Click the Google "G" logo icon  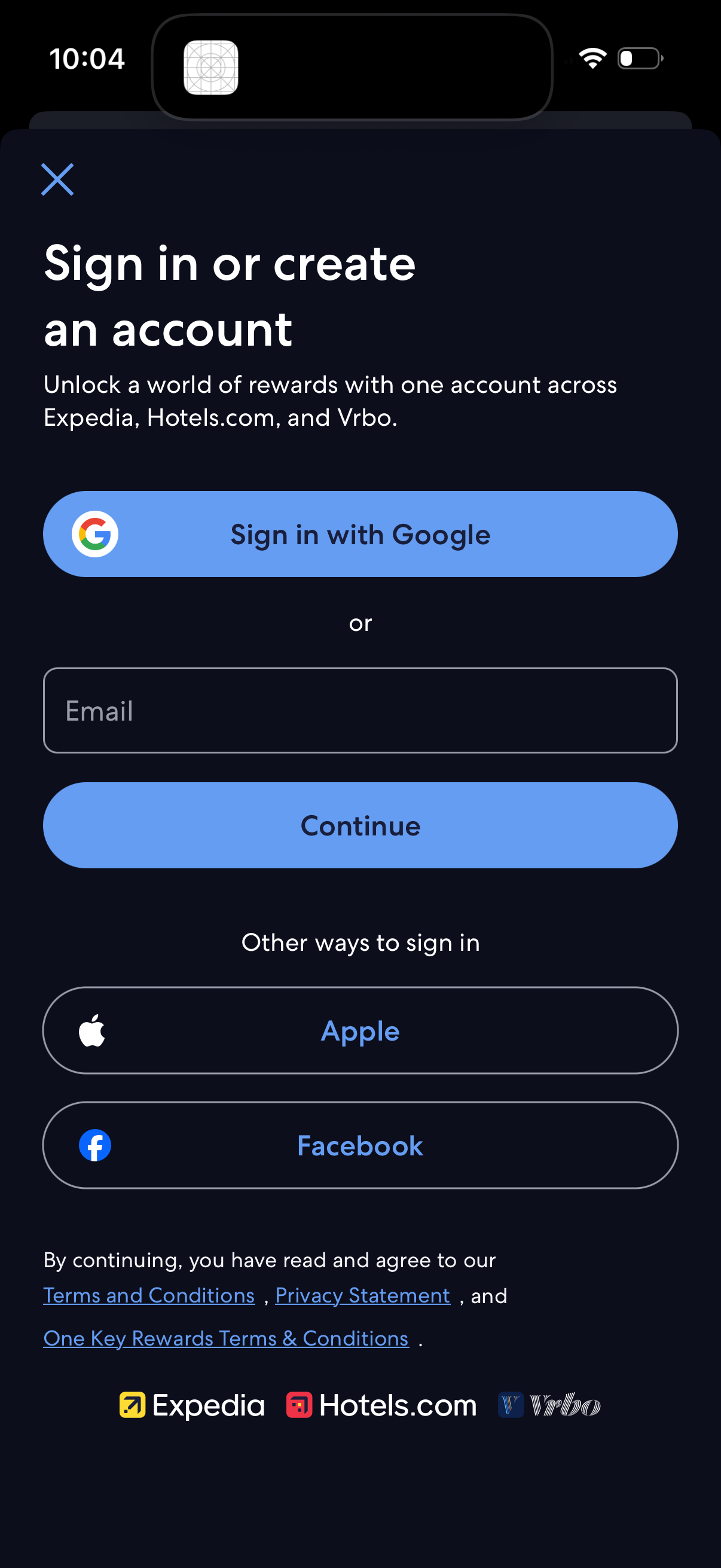coord(96,534)
